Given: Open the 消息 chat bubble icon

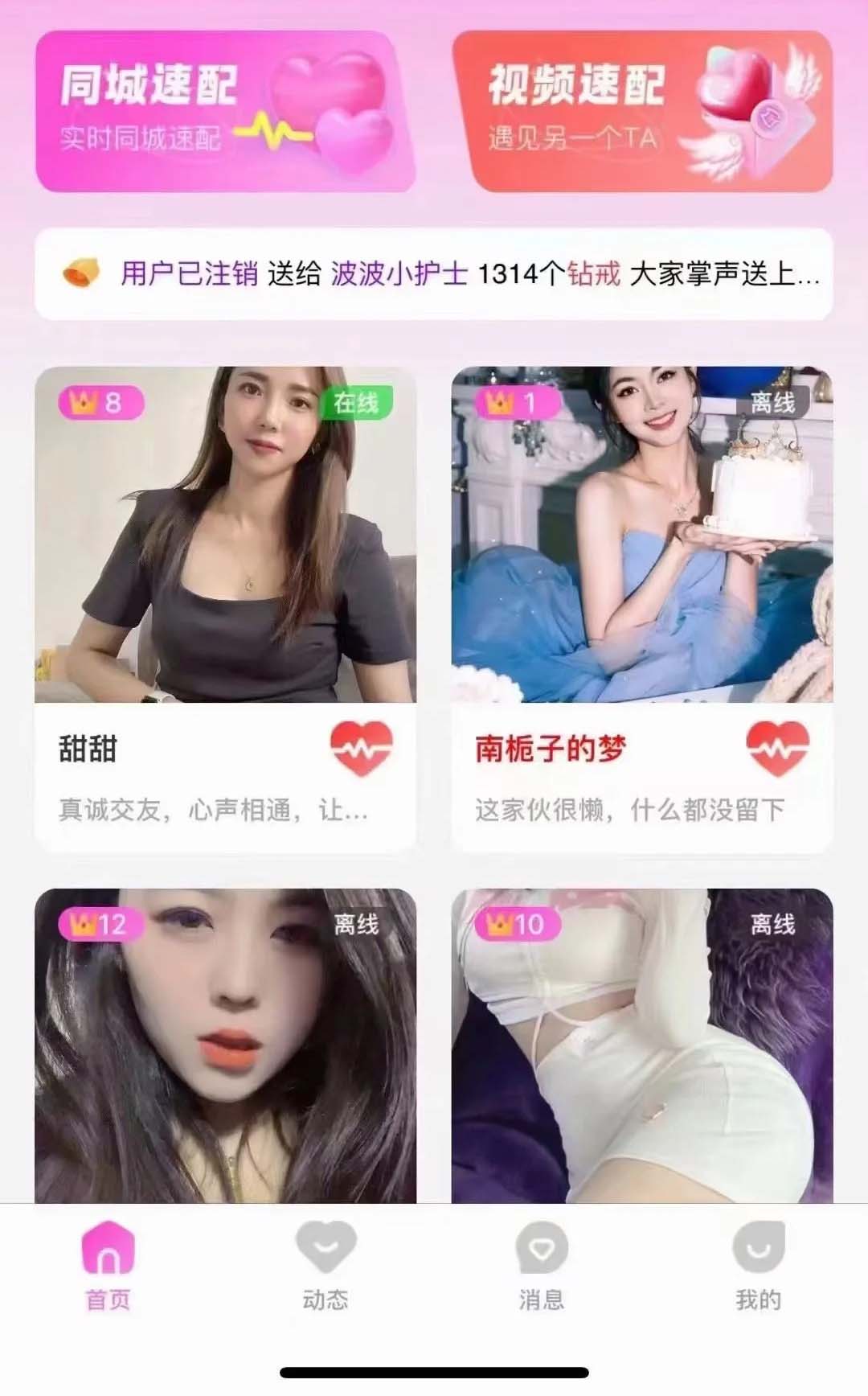Looking at the screenshot, I should click(x=541, y=1248).
